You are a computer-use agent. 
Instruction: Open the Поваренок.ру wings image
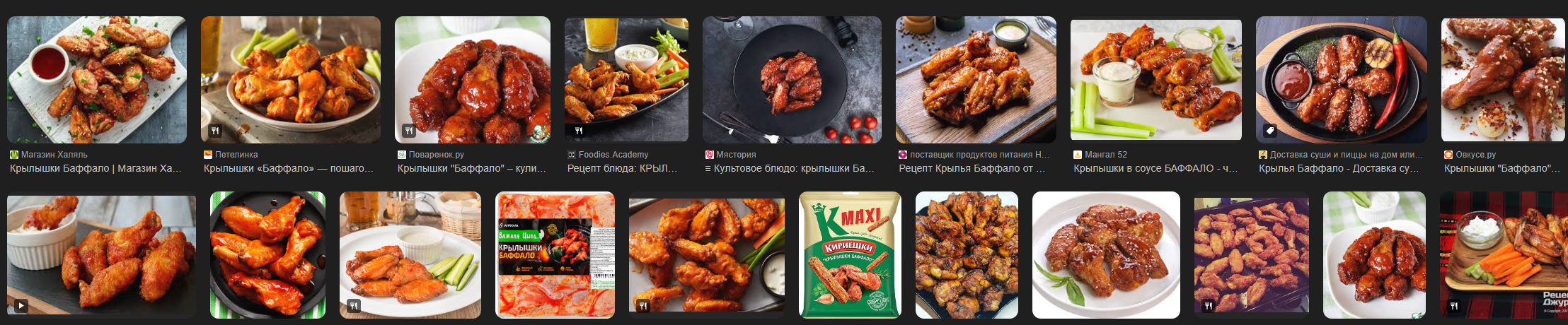point(472,80)
